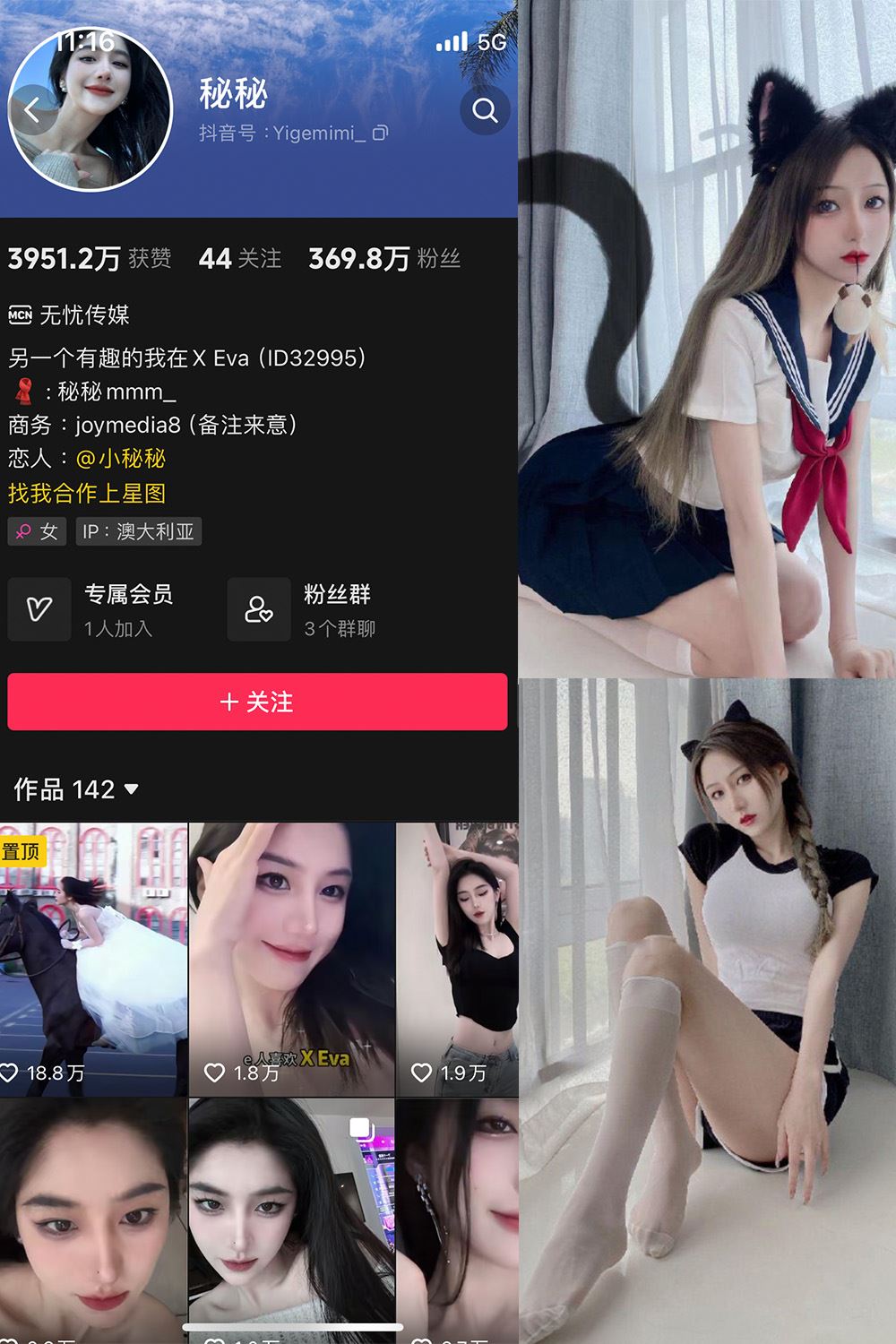The image size is (896, 1344).
Task: Go back using the back arrow
Action: [32, 110]
